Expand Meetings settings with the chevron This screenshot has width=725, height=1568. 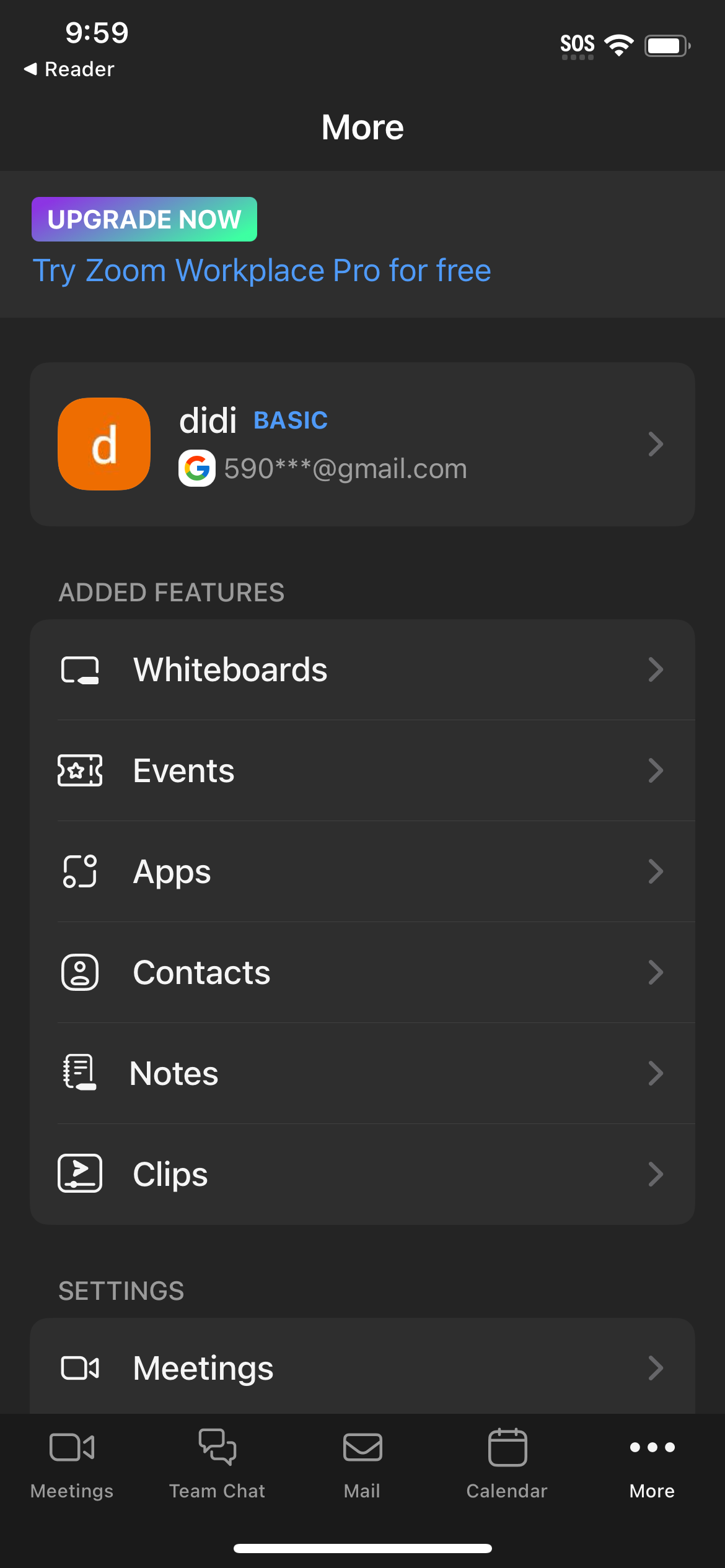656,1367
